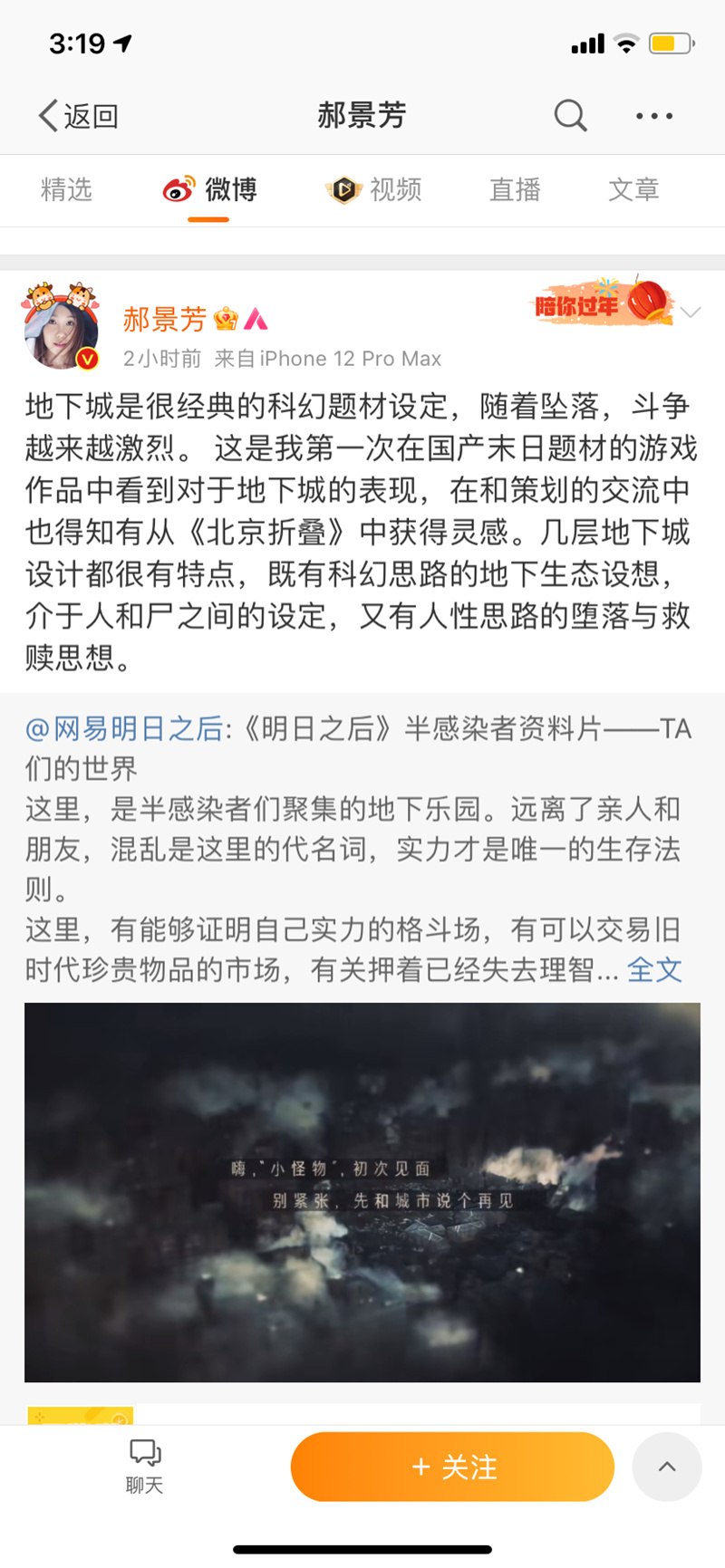Follow 郝景芳 with + 关注
Image resolution: width=725 pixels, height=1568 pixels.
[452, 1467]
